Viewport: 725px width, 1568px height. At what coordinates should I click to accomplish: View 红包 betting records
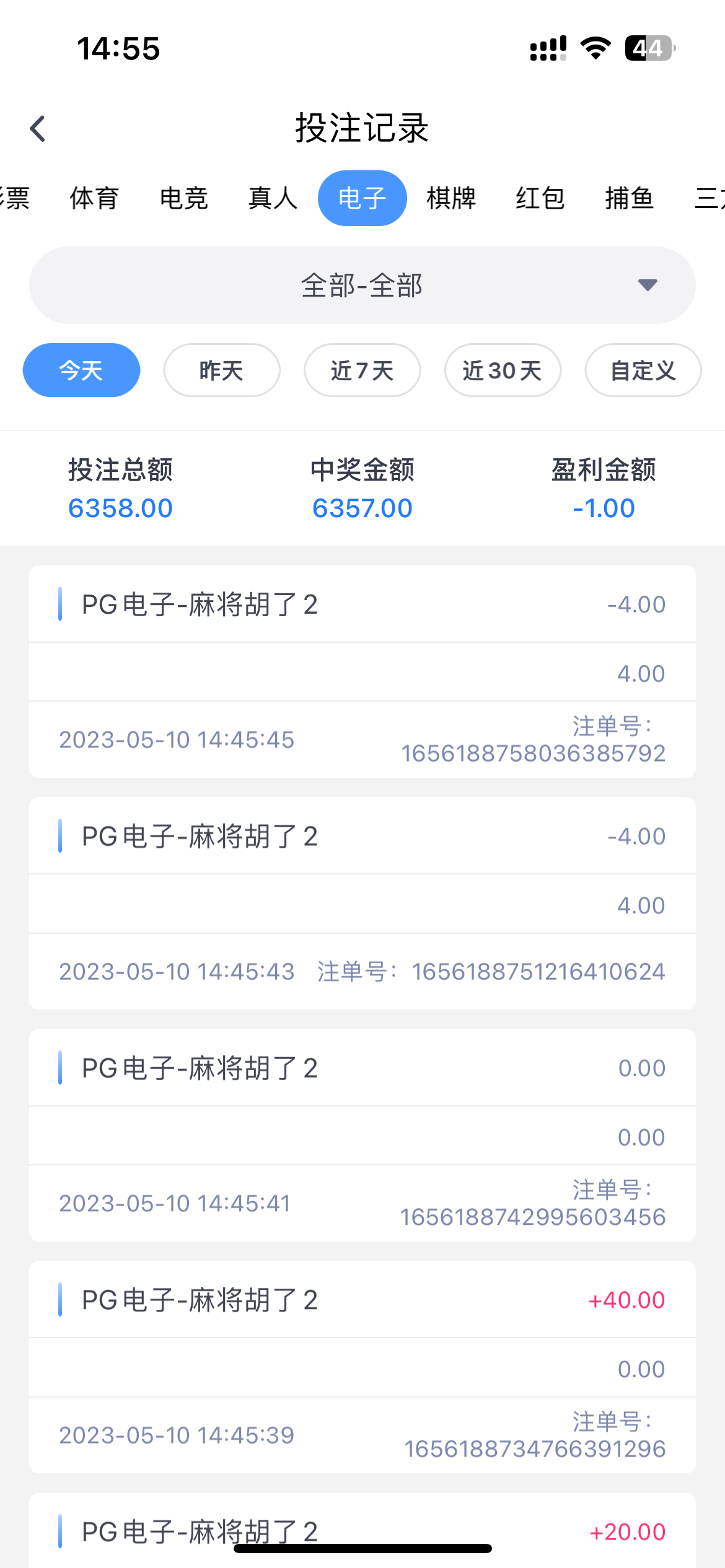point(540,198)
